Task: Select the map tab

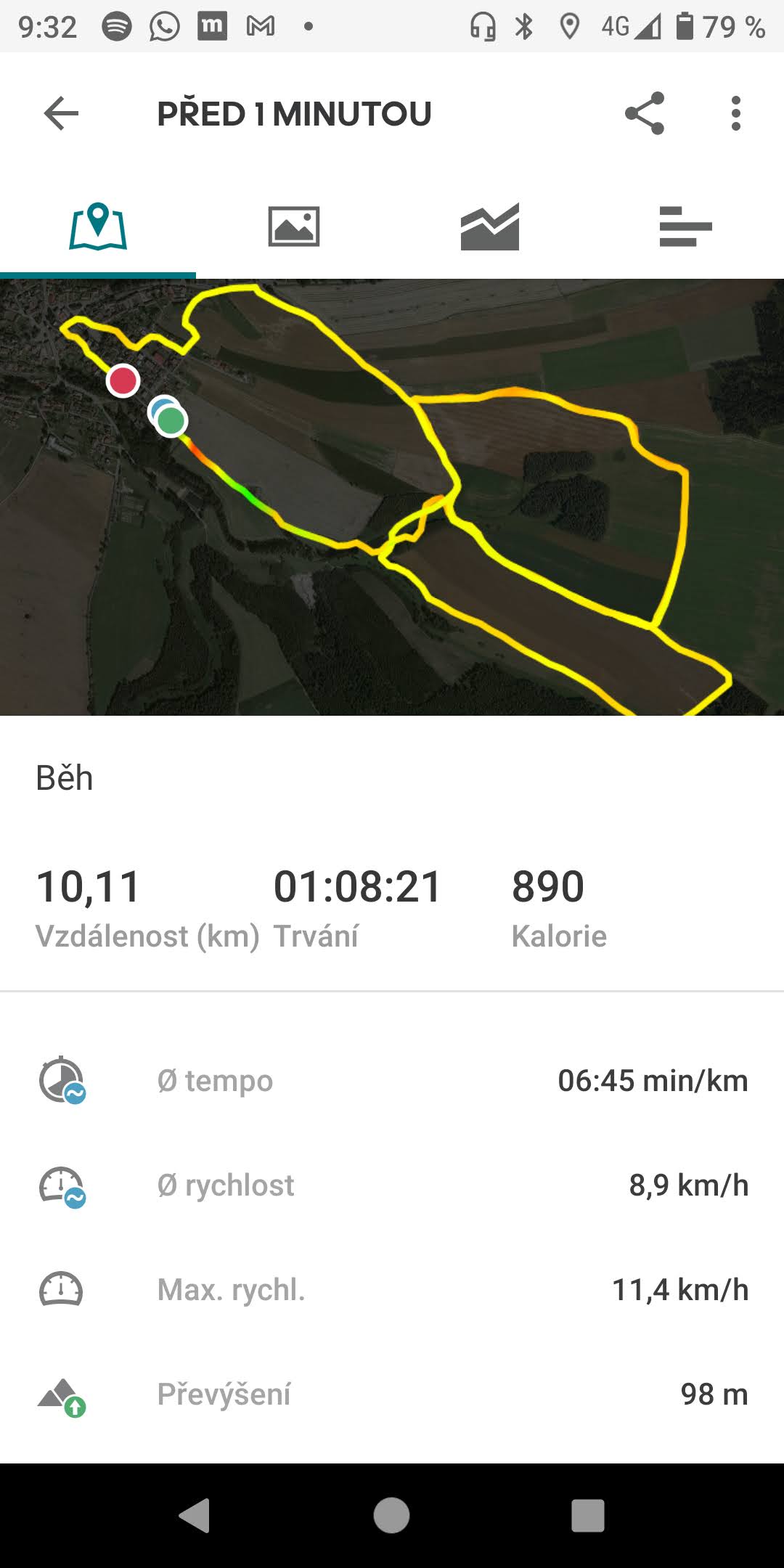Action: coord(98,226)
